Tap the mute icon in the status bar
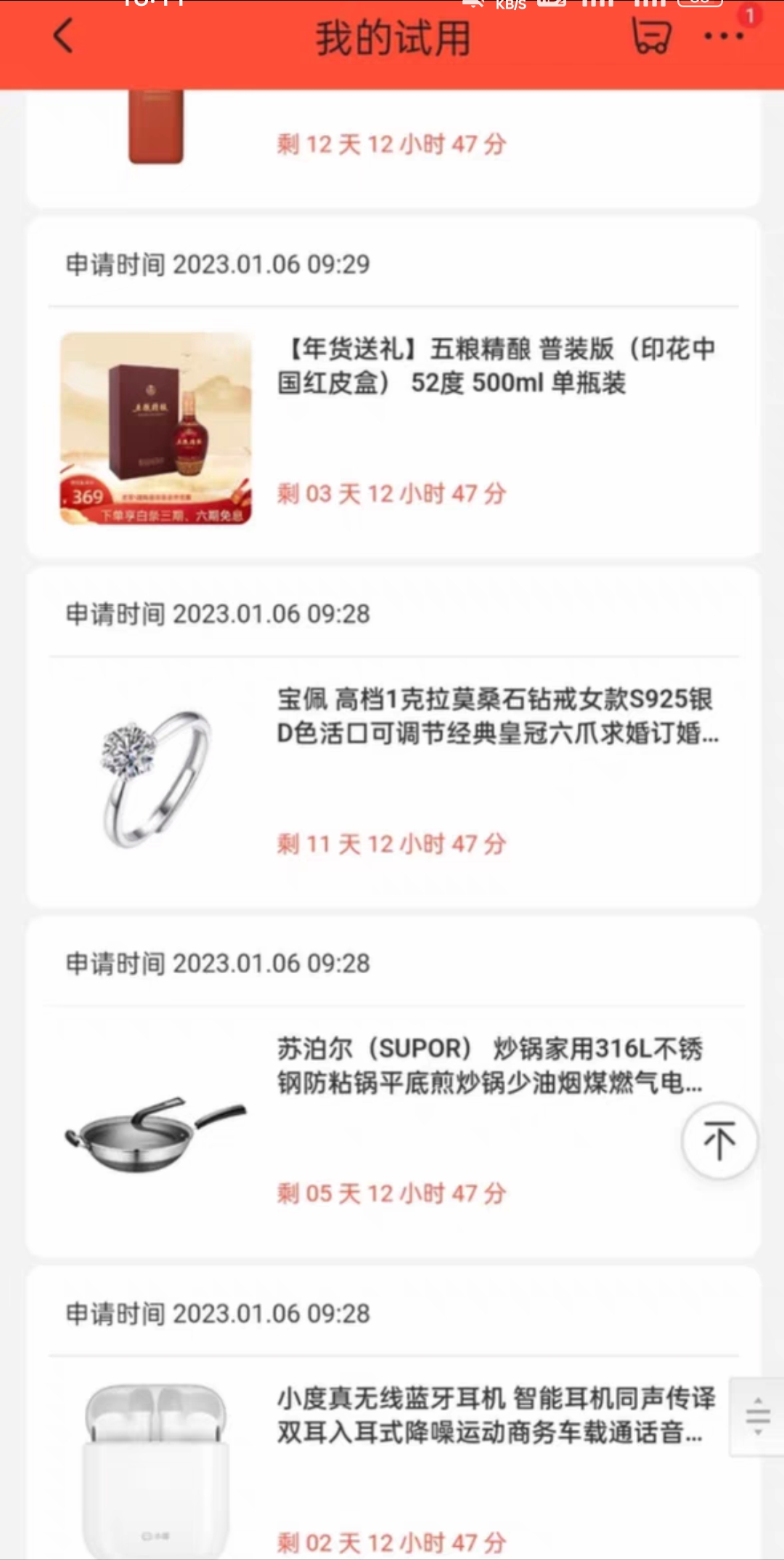 click(473, 6)
